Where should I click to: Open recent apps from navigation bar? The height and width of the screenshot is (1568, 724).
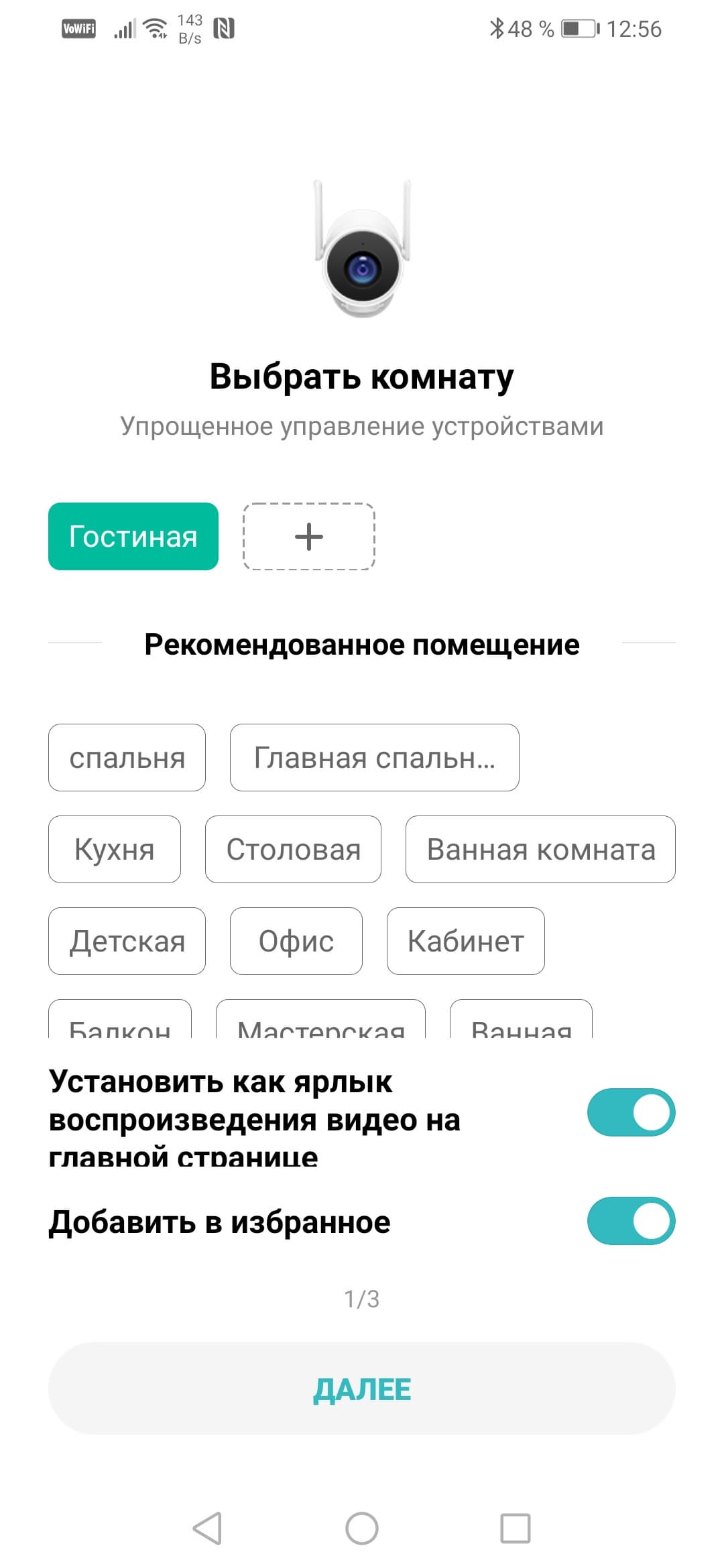click(516, 1528)
